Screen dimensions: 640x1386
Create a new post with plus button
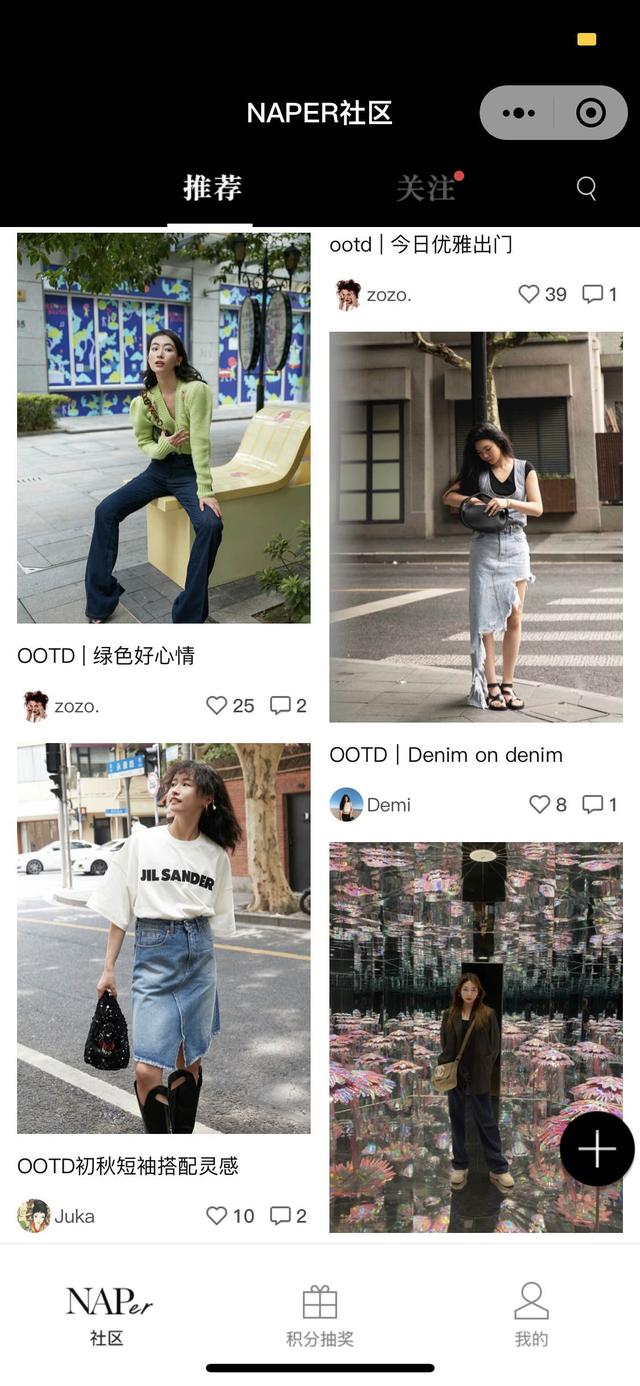tap(597, 1149)
